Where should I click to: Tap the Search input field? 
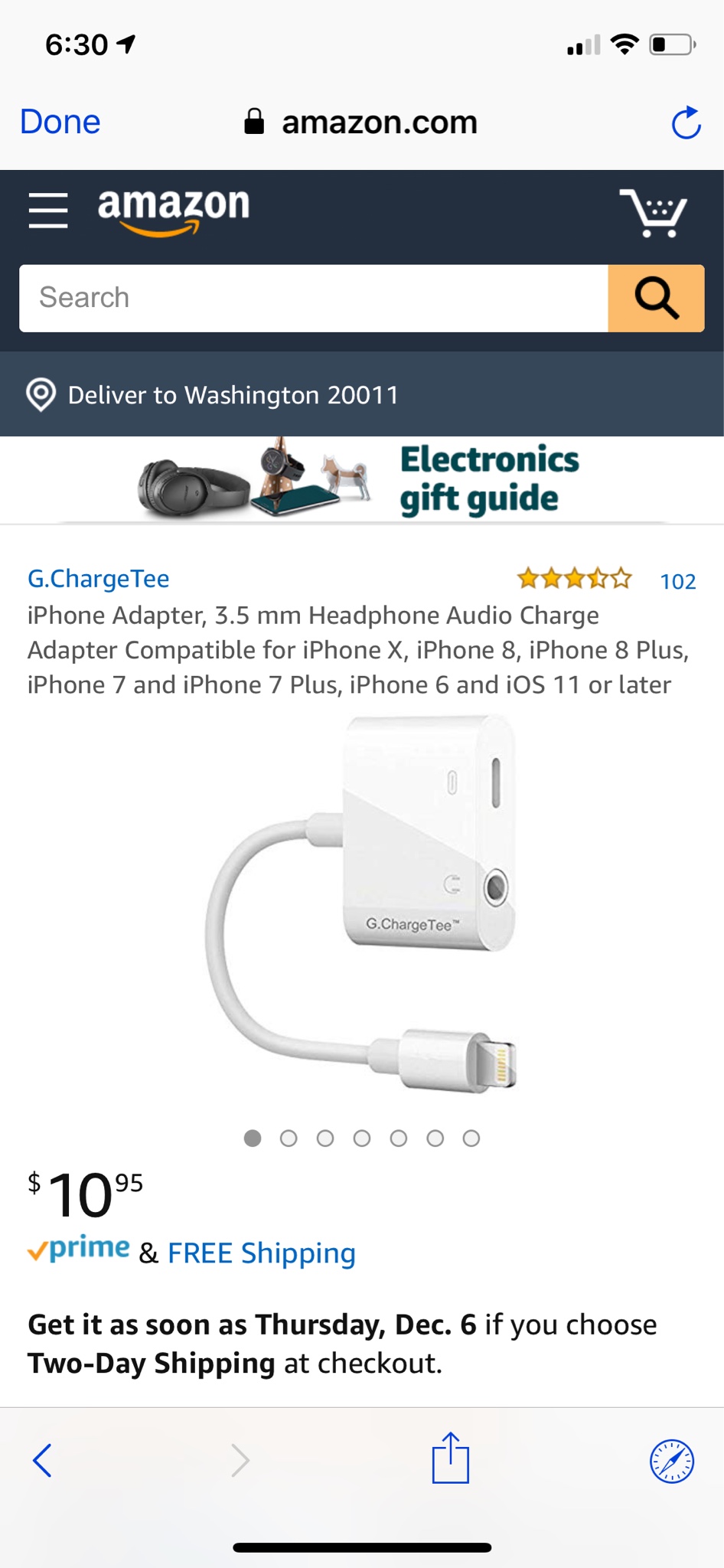click(x=314, y=298)
